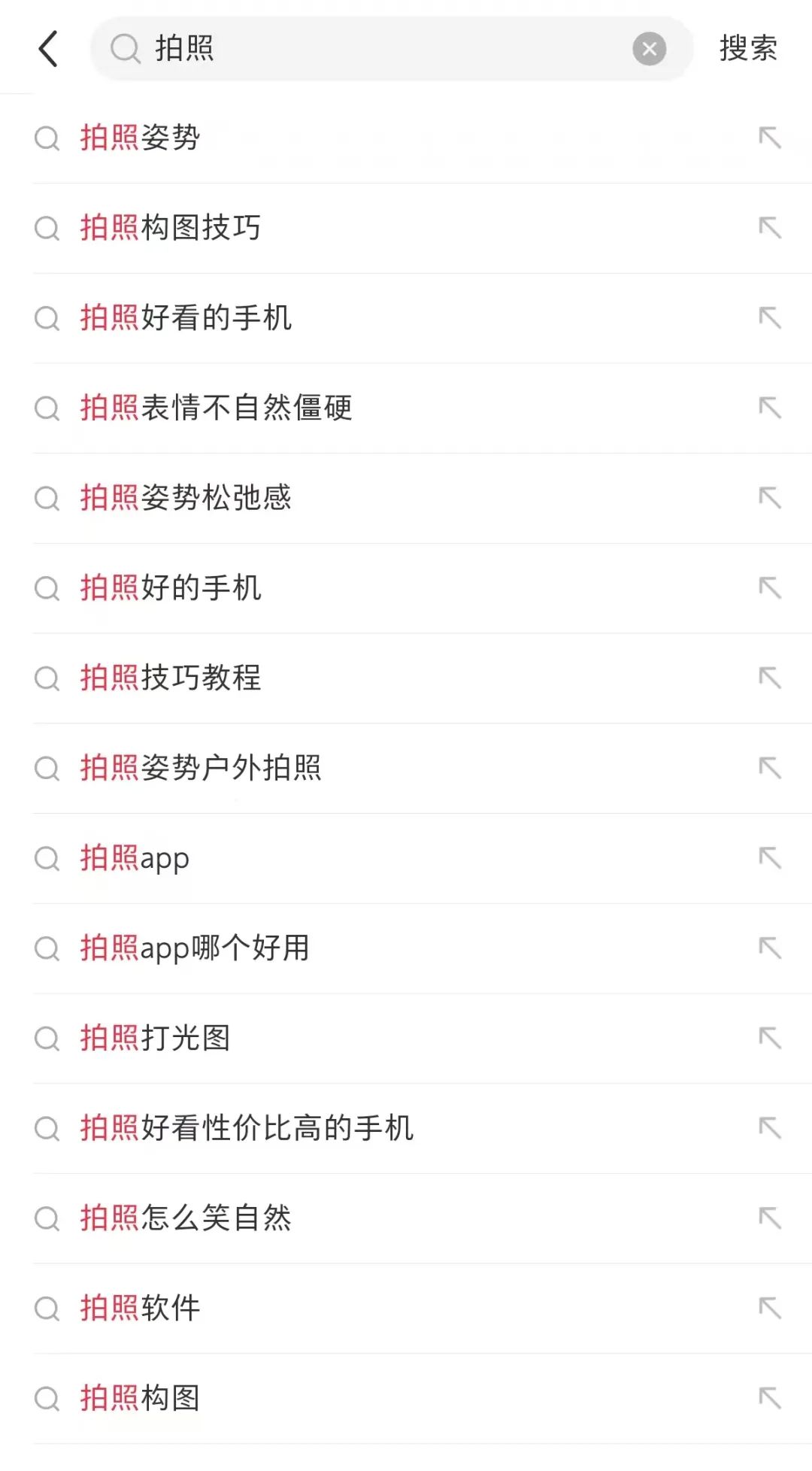Viewport: 812px width, 1471px height.
Task: Open the suggestion 拍照技巧教程
Action: pos(171,678)
